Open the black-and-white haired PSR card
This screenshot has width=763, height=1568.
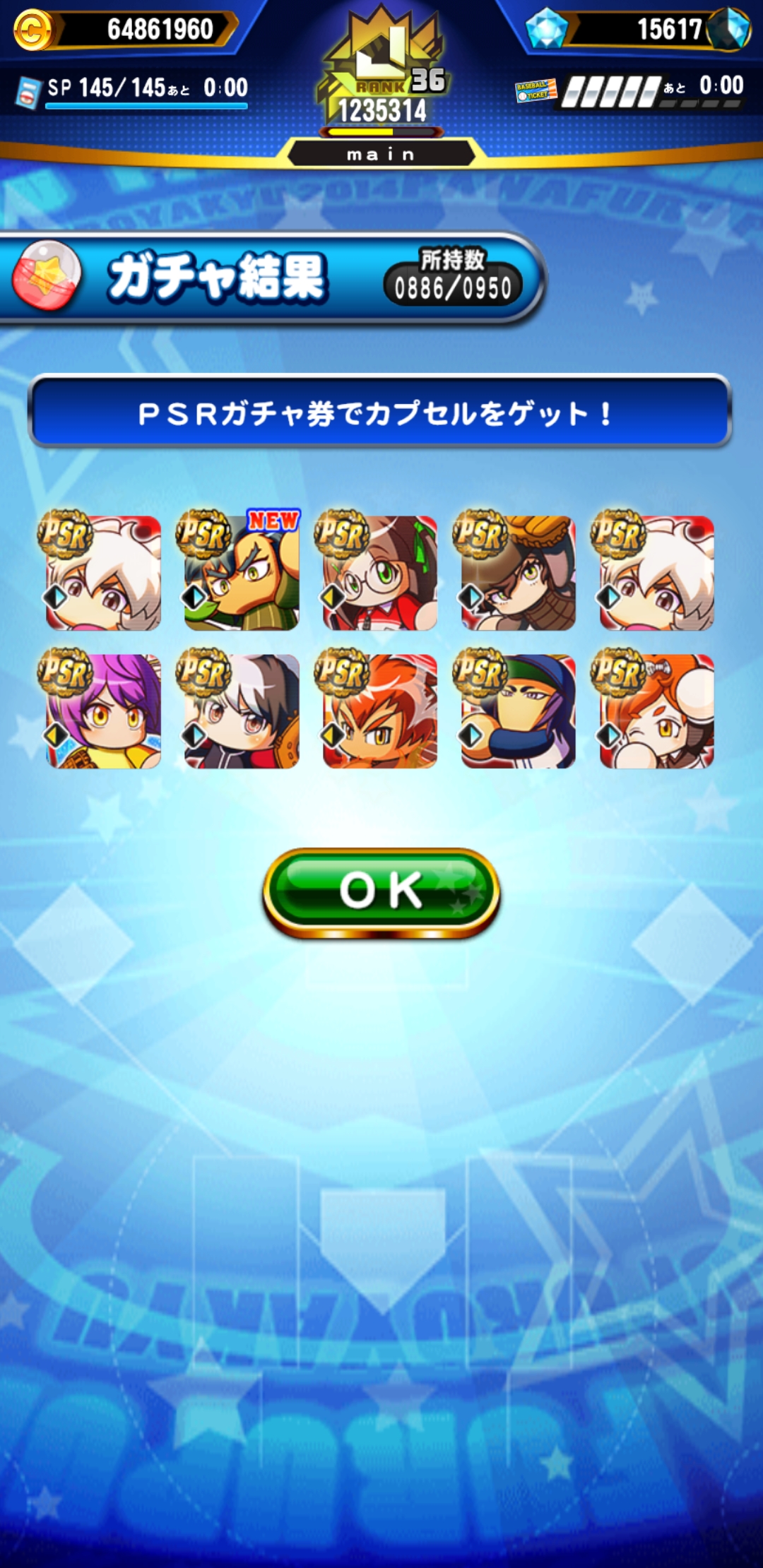point(242,711)
